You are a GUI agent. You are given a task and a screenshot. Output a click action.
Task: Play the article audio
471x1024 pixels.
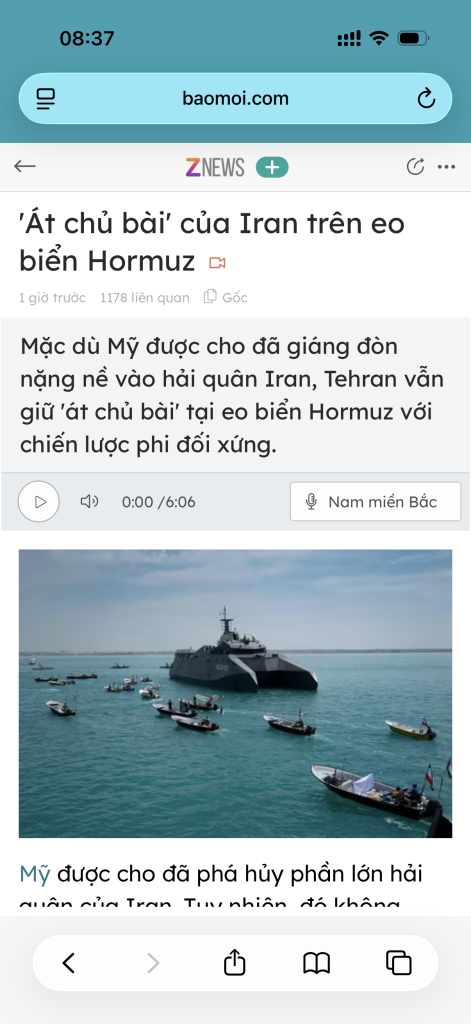coord(39,502)
